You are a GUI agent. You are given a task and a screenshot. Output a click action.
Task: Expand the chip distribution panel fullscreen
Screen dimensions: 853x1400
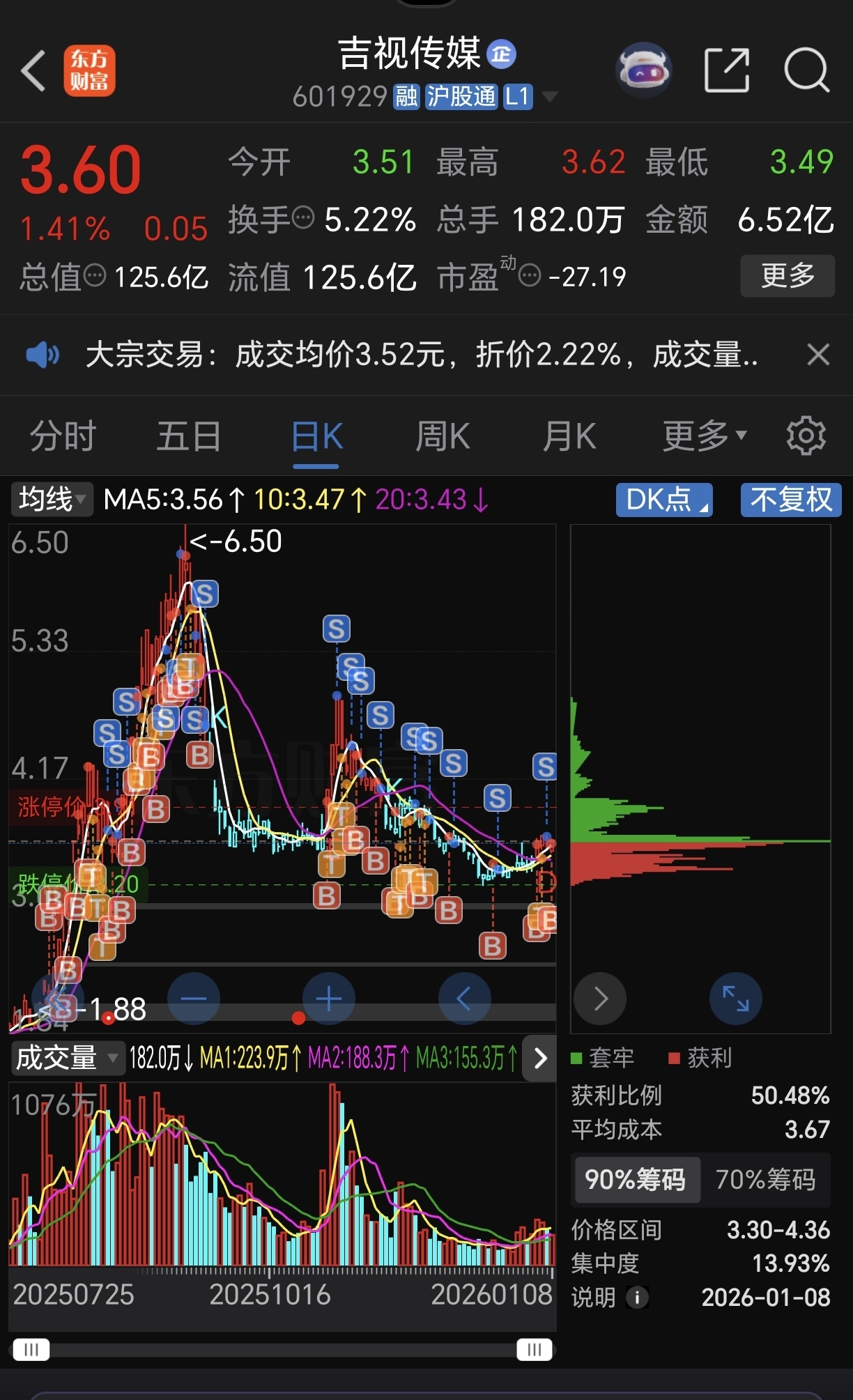coord(735,999)
